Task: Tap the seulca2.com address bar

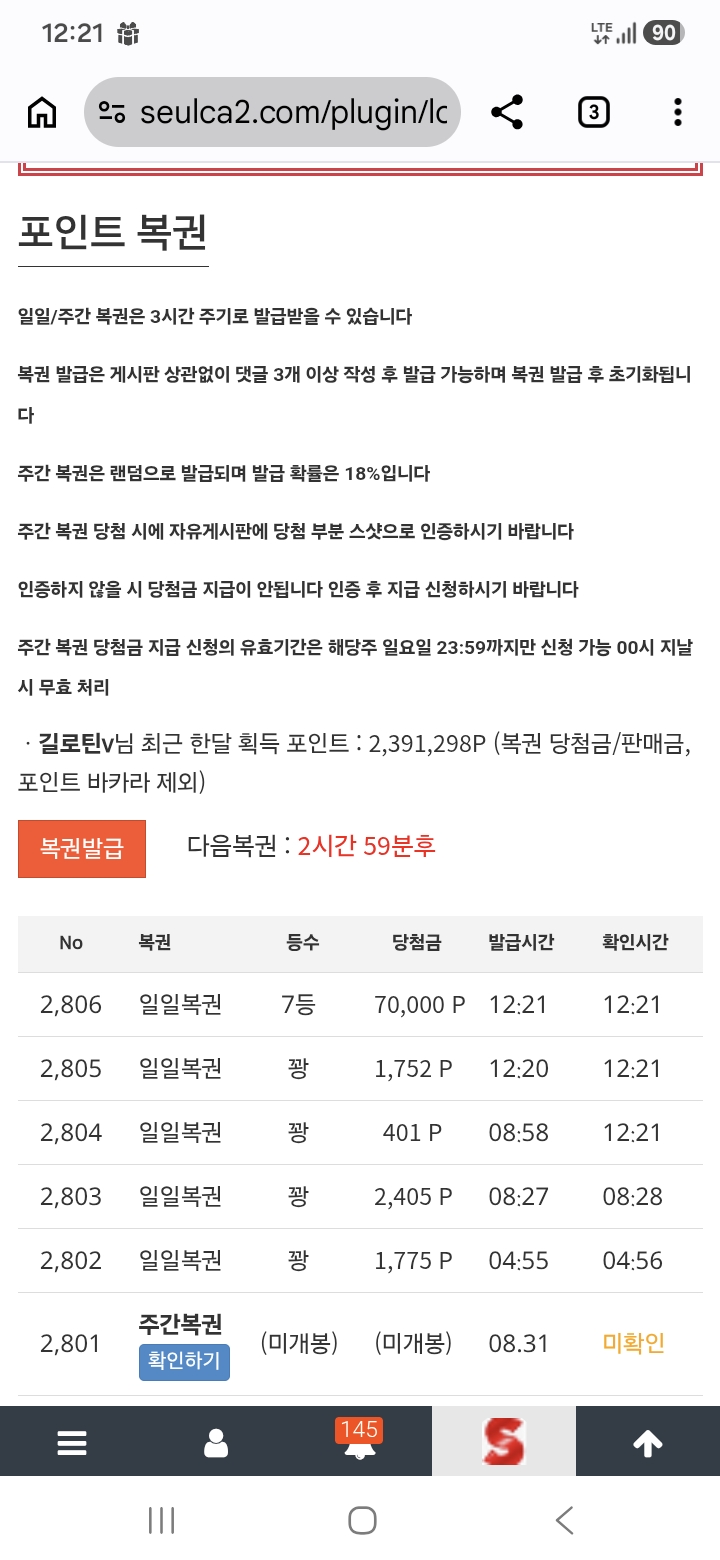Action: [273, 112]
